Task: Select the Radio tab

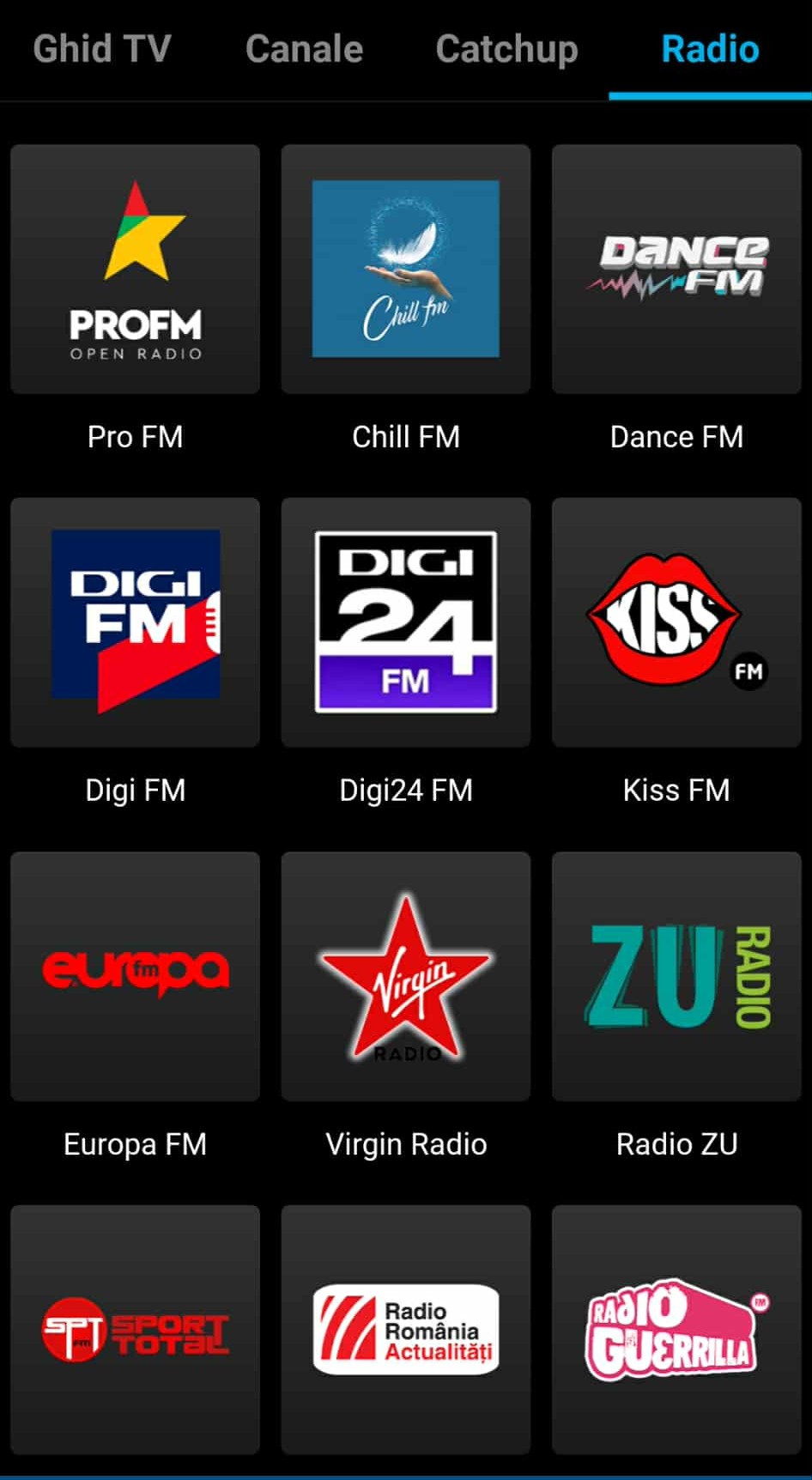Action: point(710,49)
